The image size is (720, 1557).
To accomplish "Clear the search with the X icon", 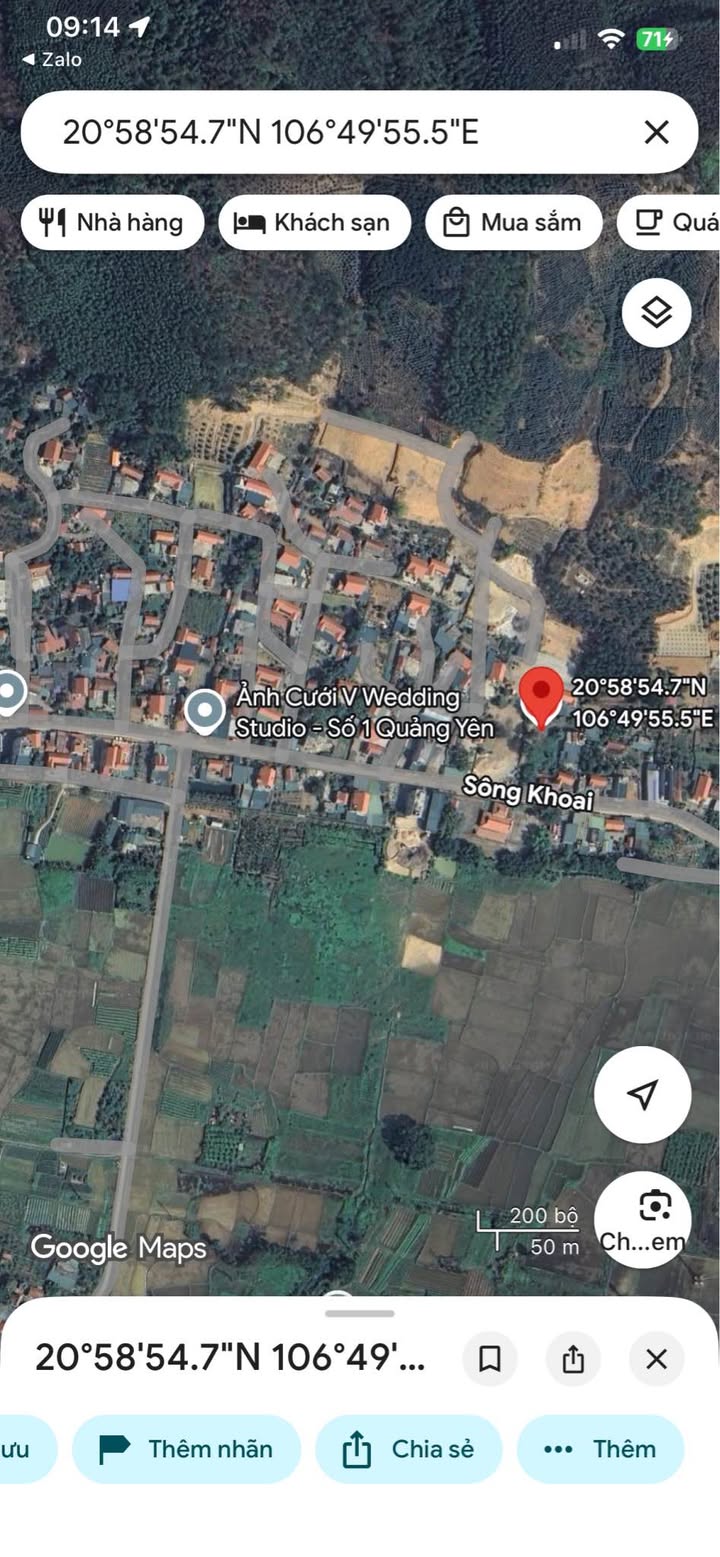I will 656,132.
